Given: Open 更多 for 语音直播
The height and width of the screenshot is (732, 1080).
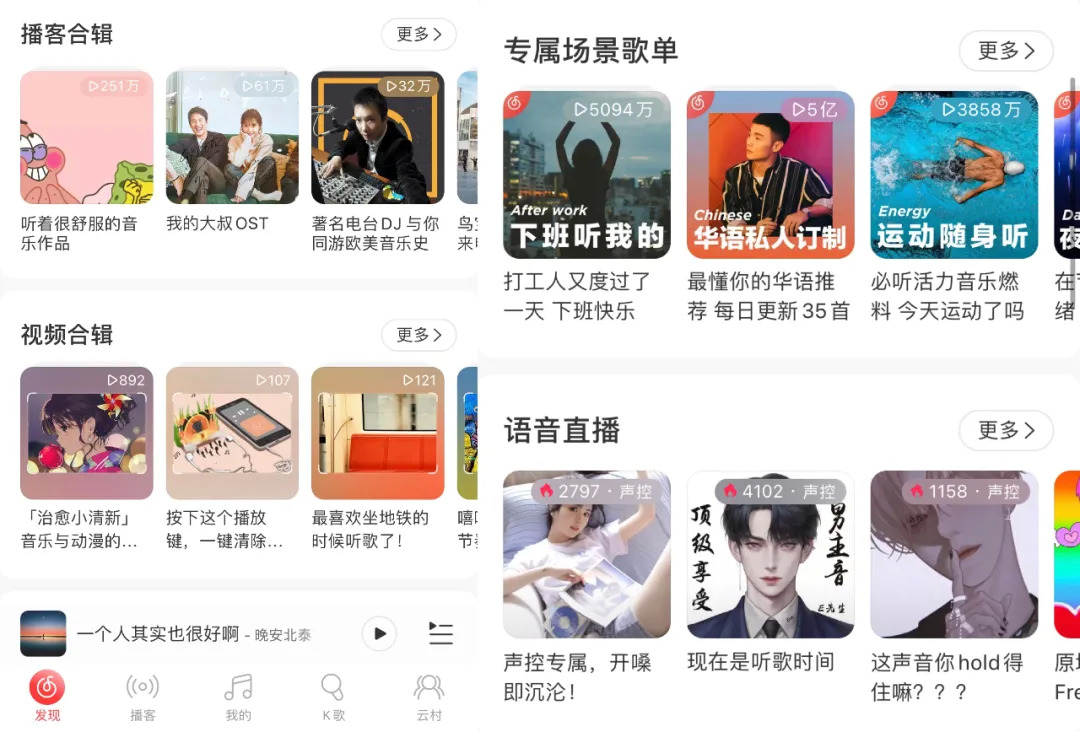Looking at the screenshot, I should point(1005,431).
